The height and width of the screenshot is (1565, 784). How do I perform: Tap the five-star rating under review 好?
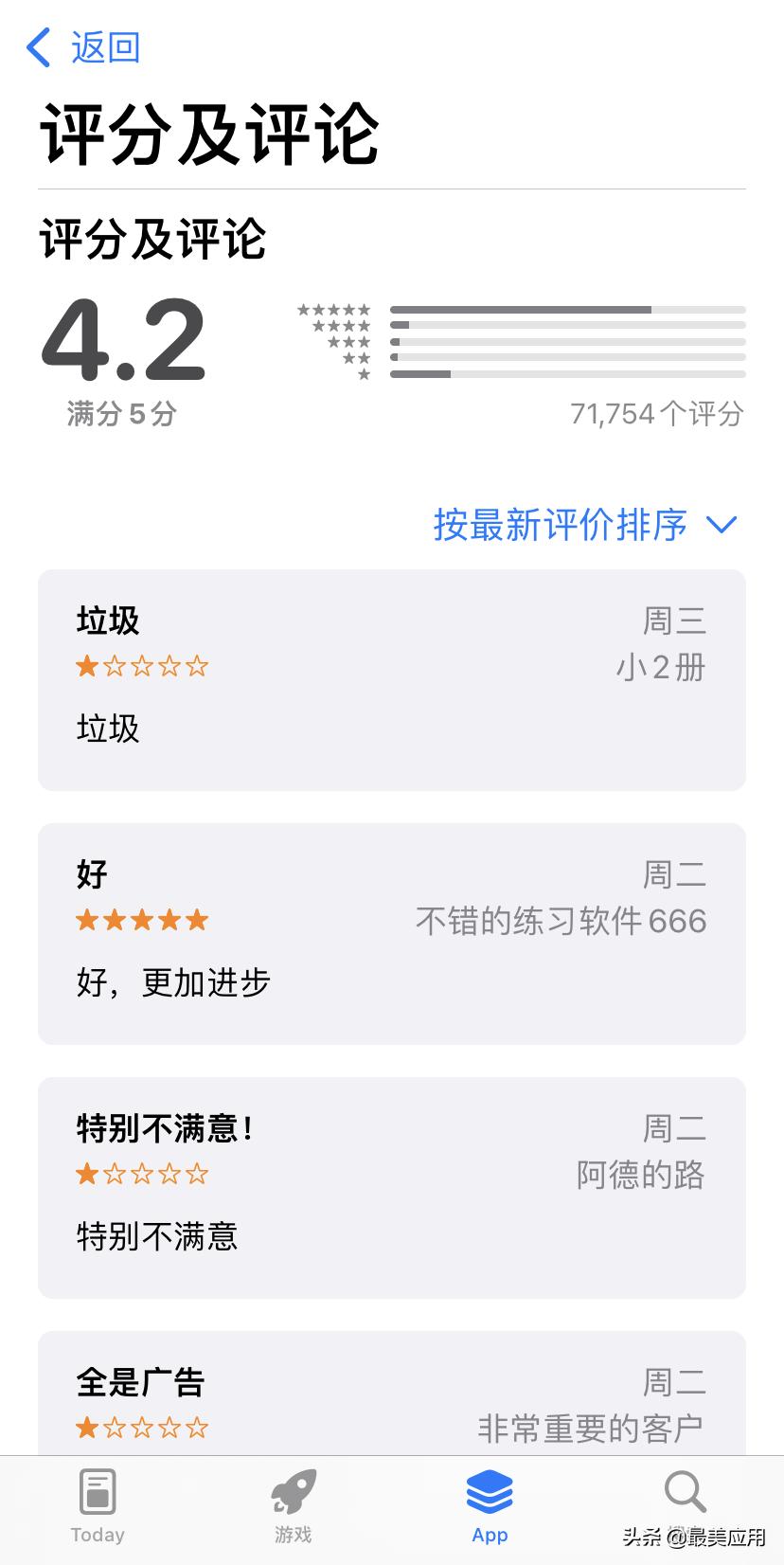(x=142, y=919)
